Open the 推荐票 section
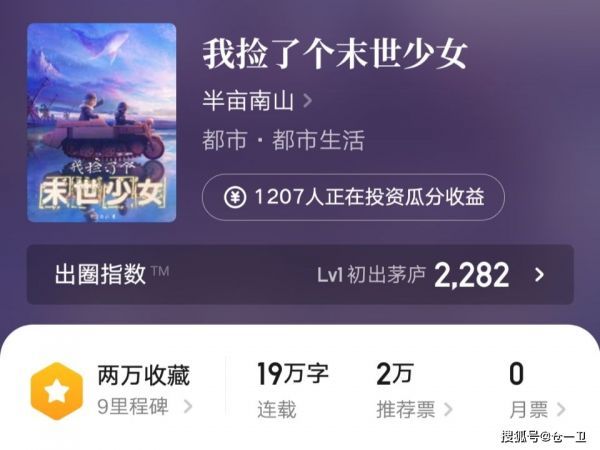The height and width of the screenshot is (450, 600). (x=414, y=408)
